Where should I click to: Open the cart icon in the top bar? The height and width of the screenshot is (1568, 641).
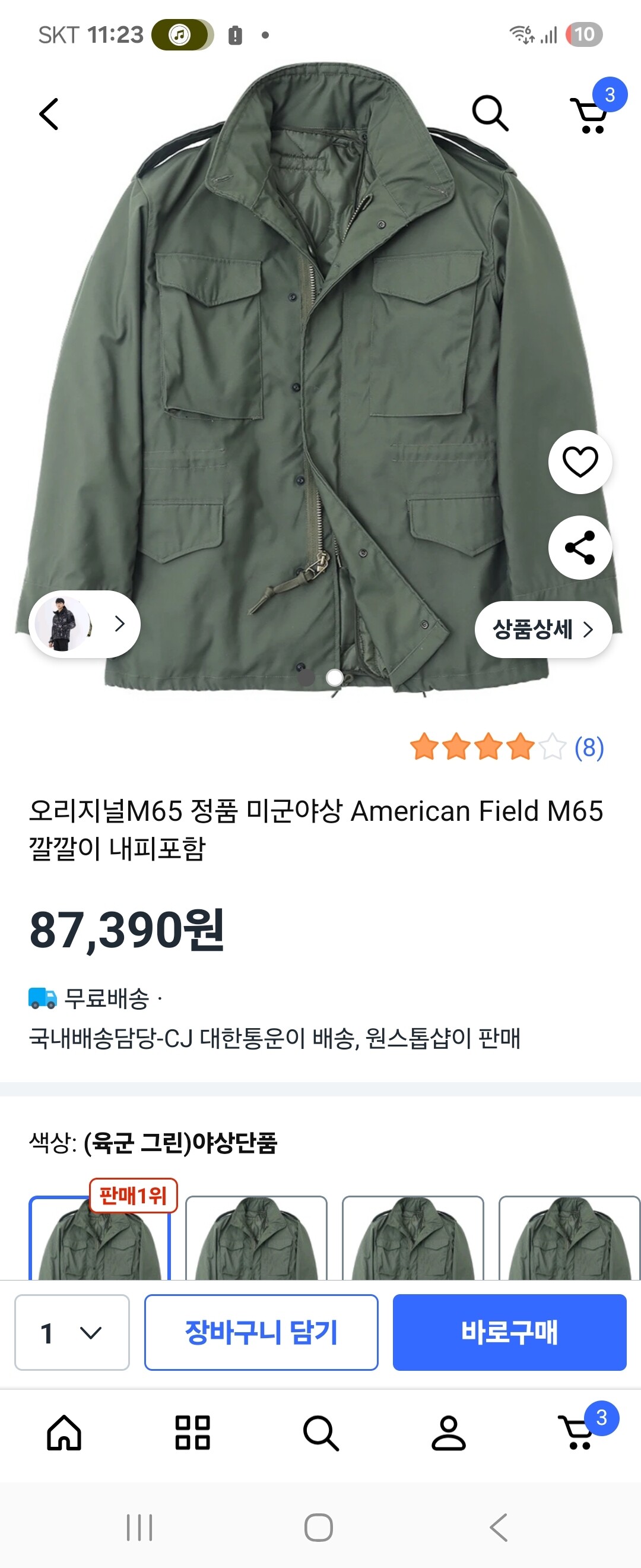pos(590,114)
